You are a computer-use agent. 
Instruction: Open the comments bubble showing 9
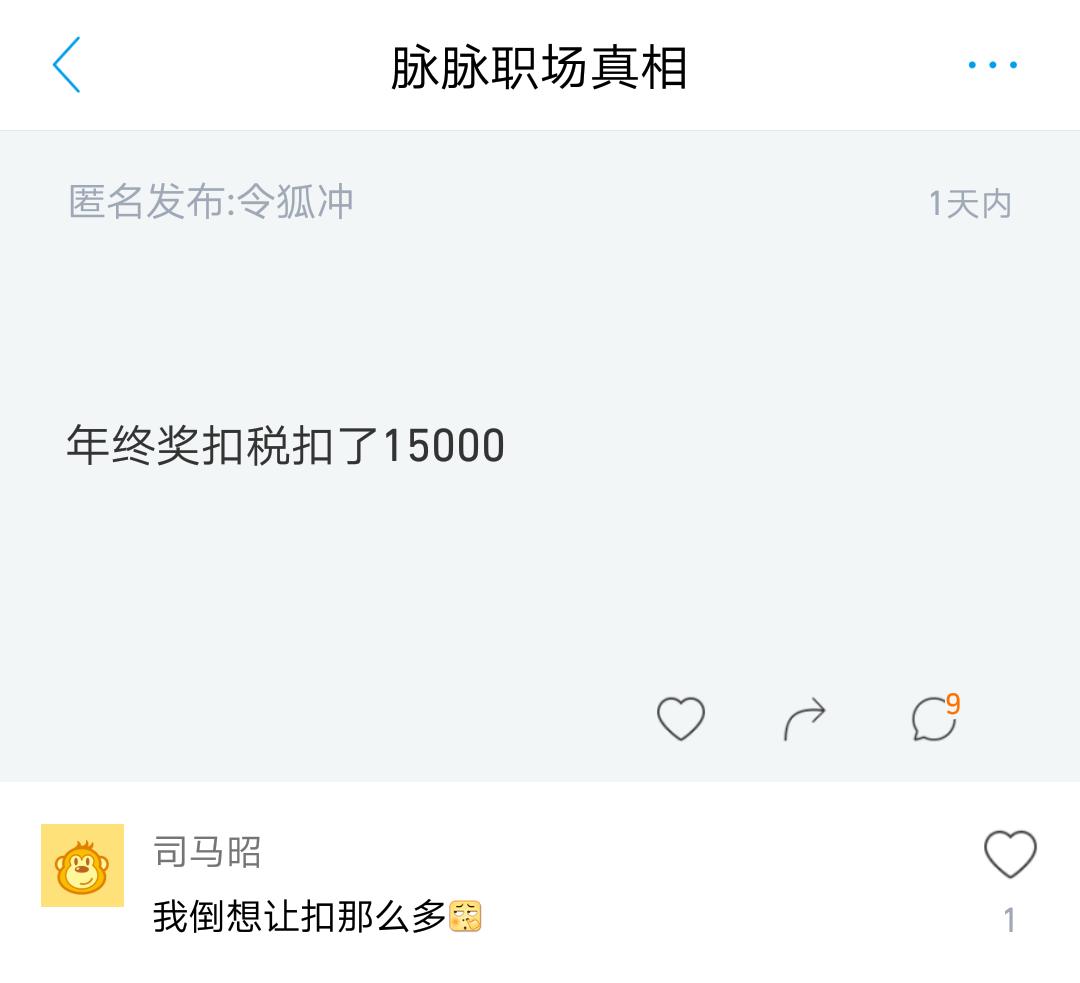coord(934,718)
